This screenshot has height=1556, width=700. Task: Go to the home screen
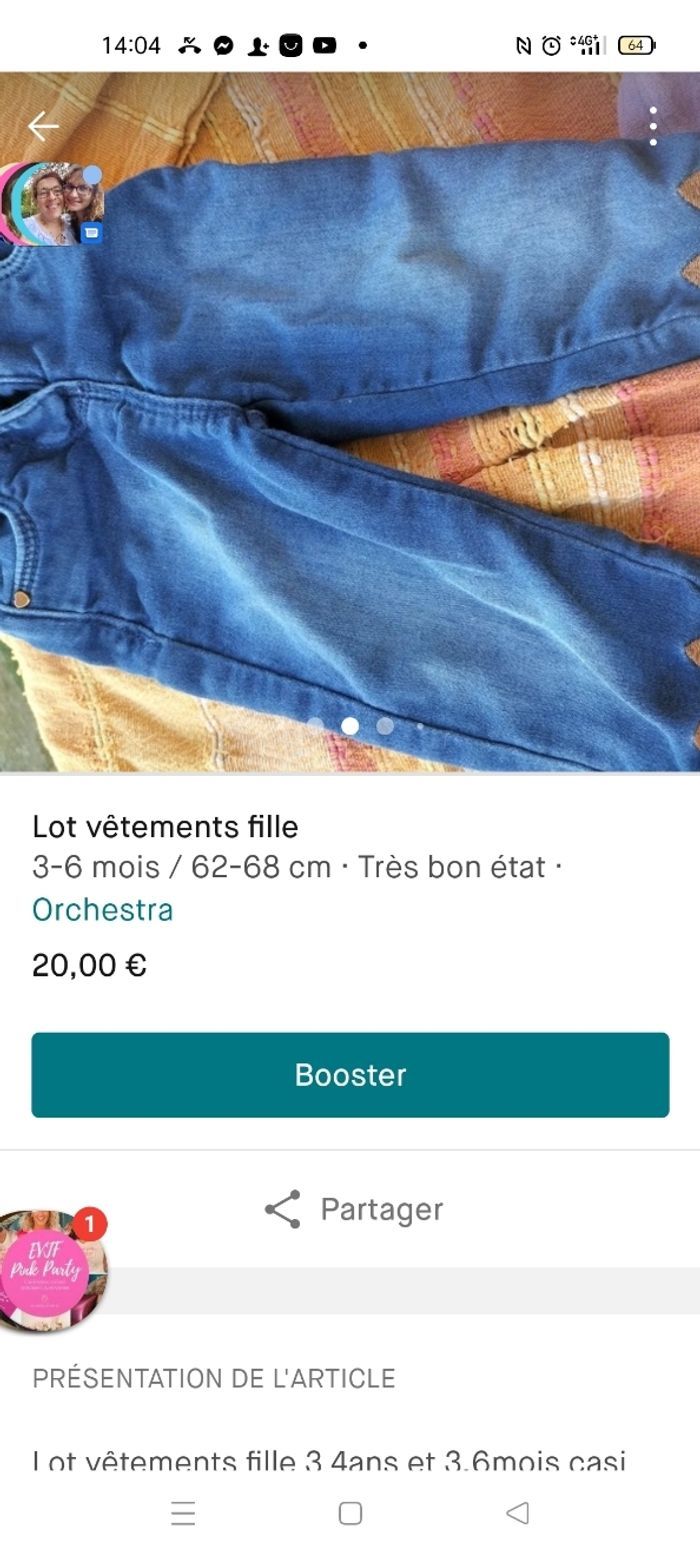pyautogui.click(x=350, y=1513)
